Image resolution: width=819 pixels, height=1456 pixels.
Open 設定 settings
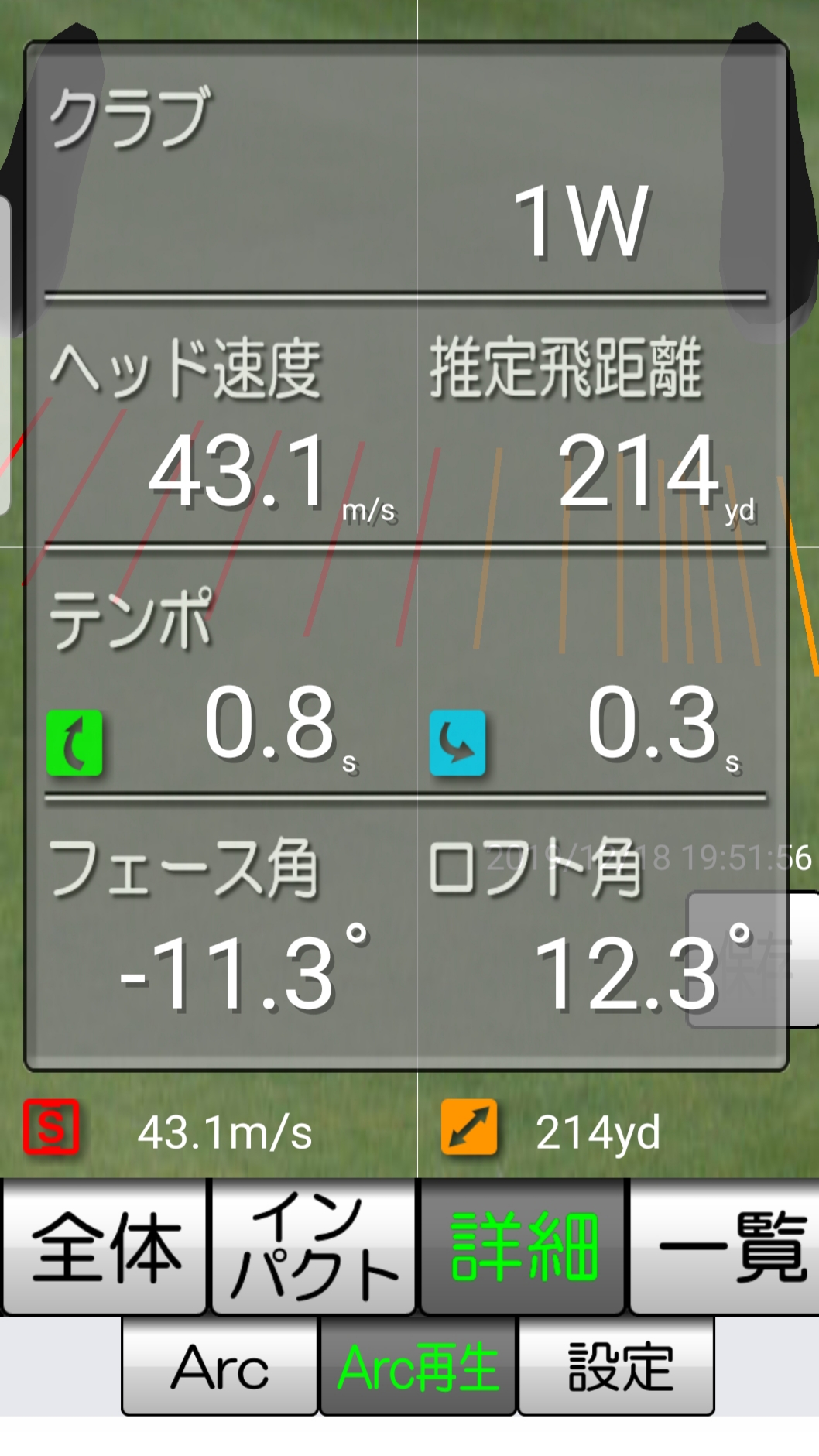click(617, 1367)
